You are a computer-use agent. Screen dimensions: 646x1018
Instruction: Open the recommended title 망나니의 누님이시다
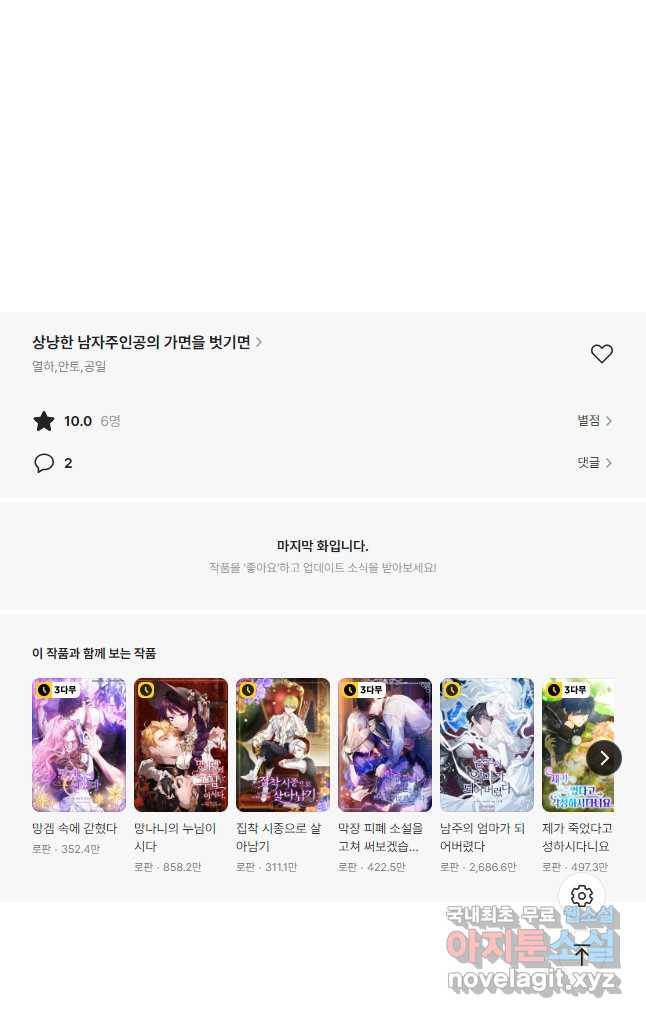181,745
